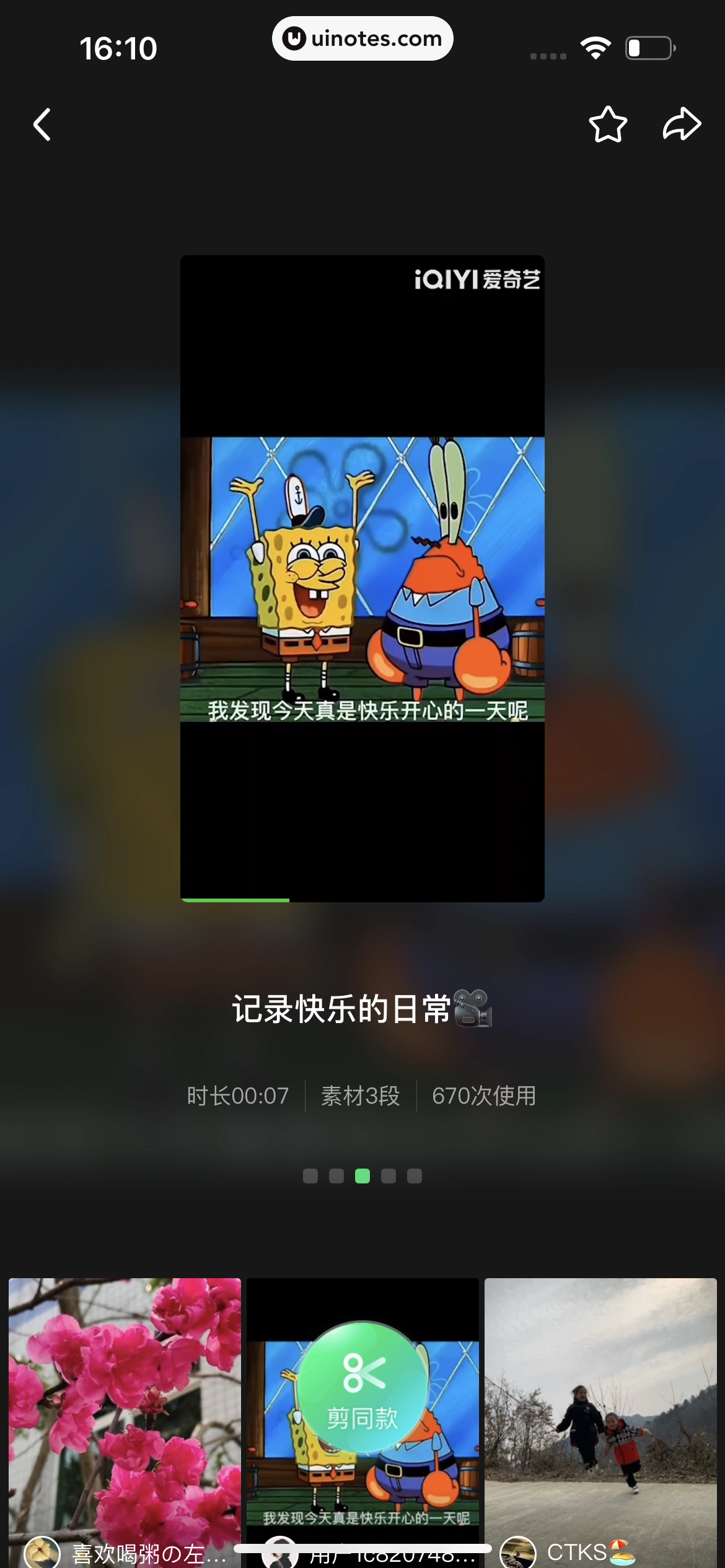Tap the 素材3段 material label

coord(359,1095)
